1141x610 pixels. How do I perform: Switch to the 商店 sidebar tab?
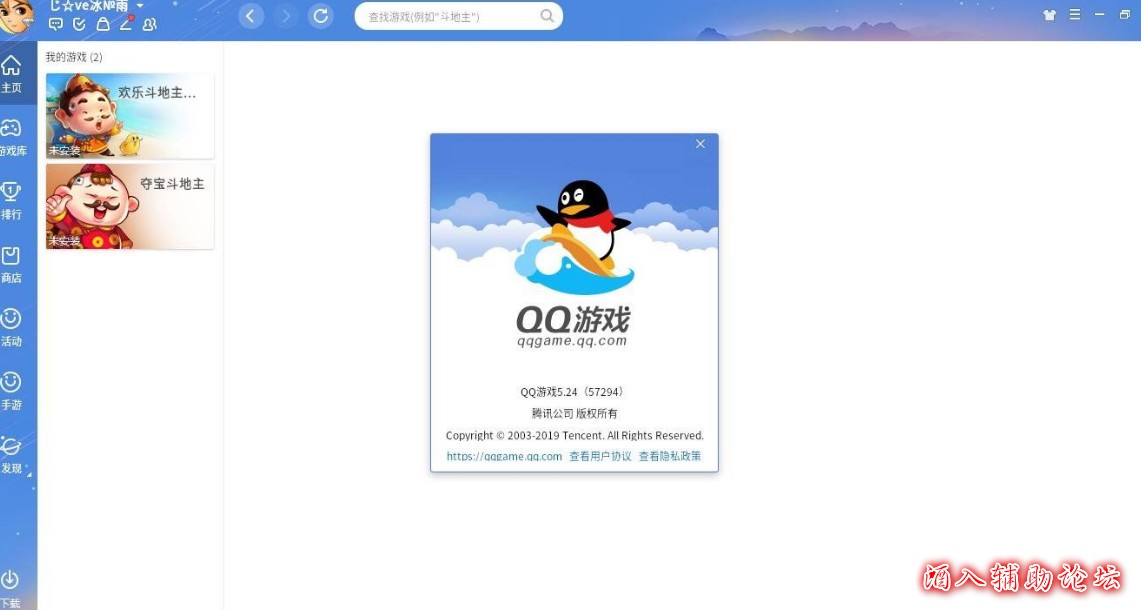(11, 264)
